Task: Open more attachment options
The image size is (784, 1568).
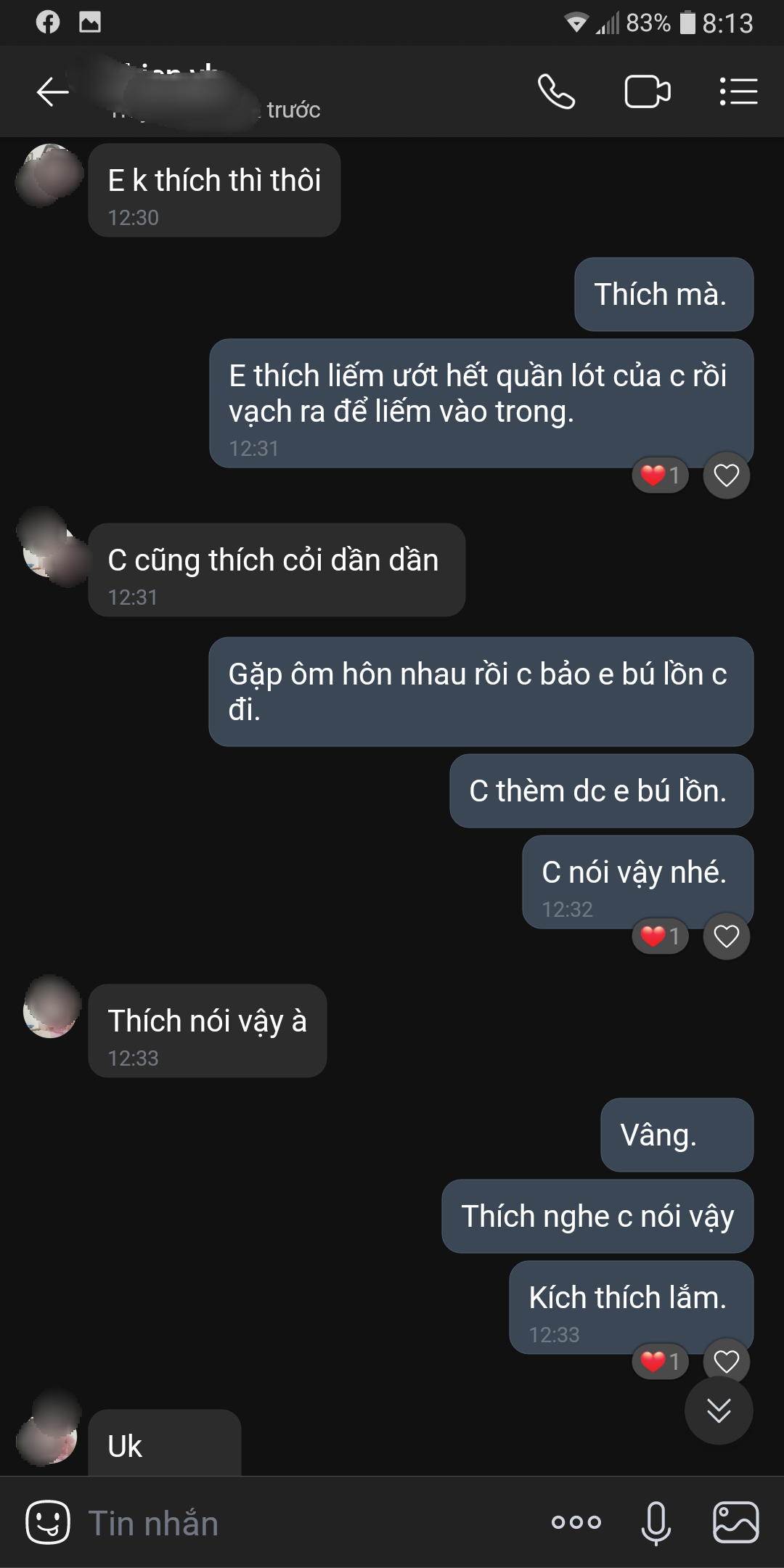Action: (576, 1522)
